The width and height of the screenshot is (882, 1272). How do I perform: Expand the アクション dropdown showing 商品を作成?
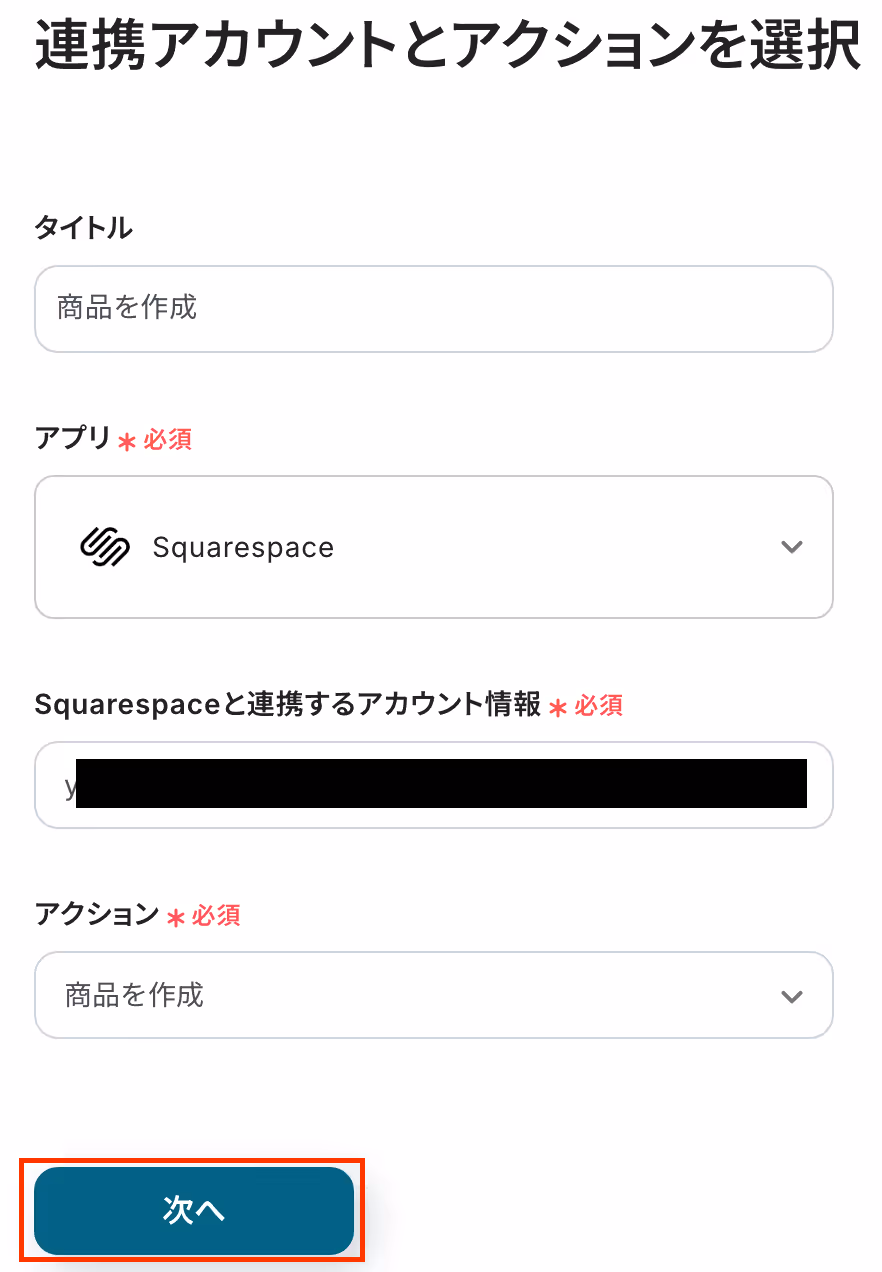pos(434,995)
